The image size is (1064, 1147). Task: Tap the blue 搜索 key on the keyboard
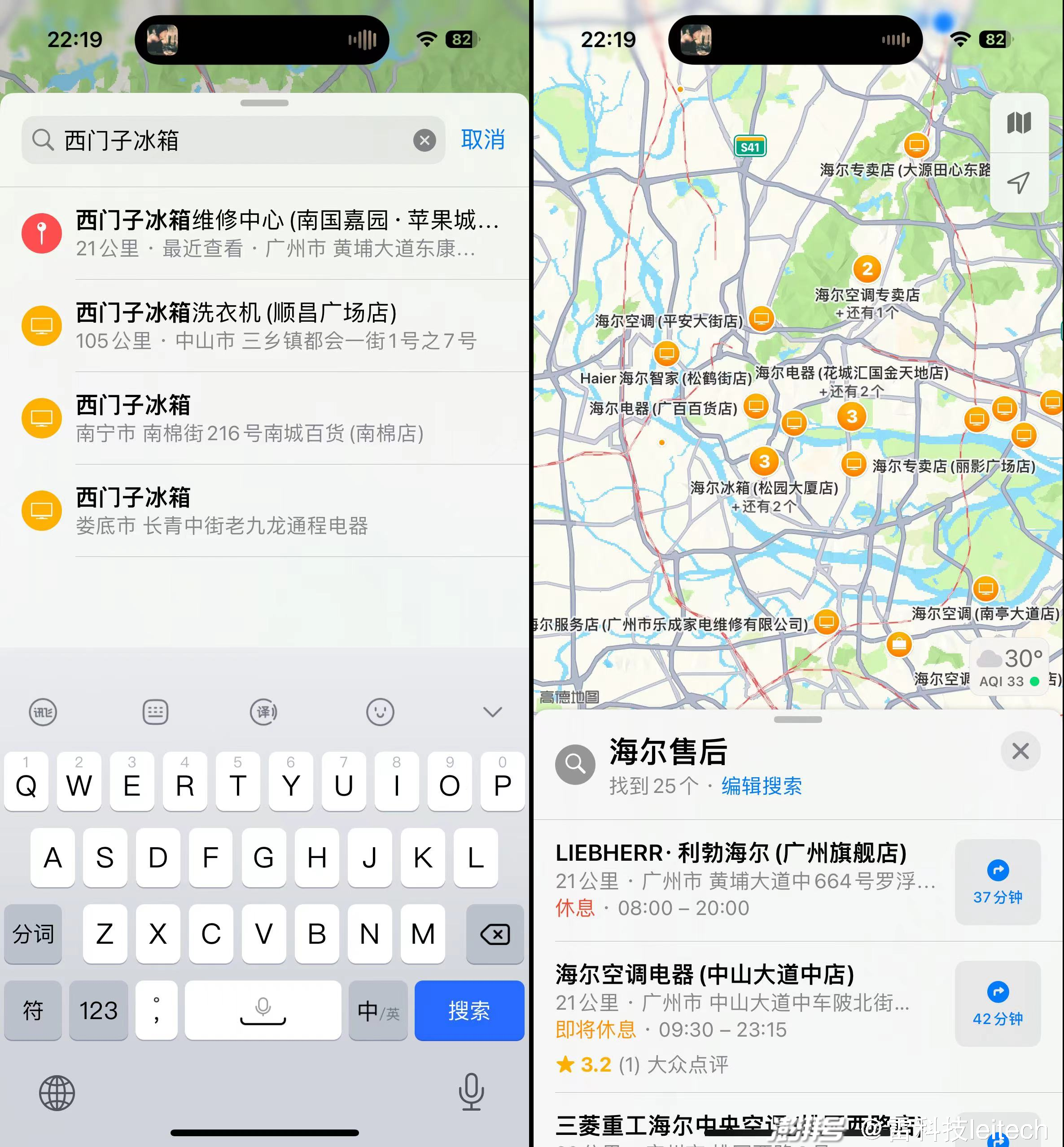[469, 1011]
